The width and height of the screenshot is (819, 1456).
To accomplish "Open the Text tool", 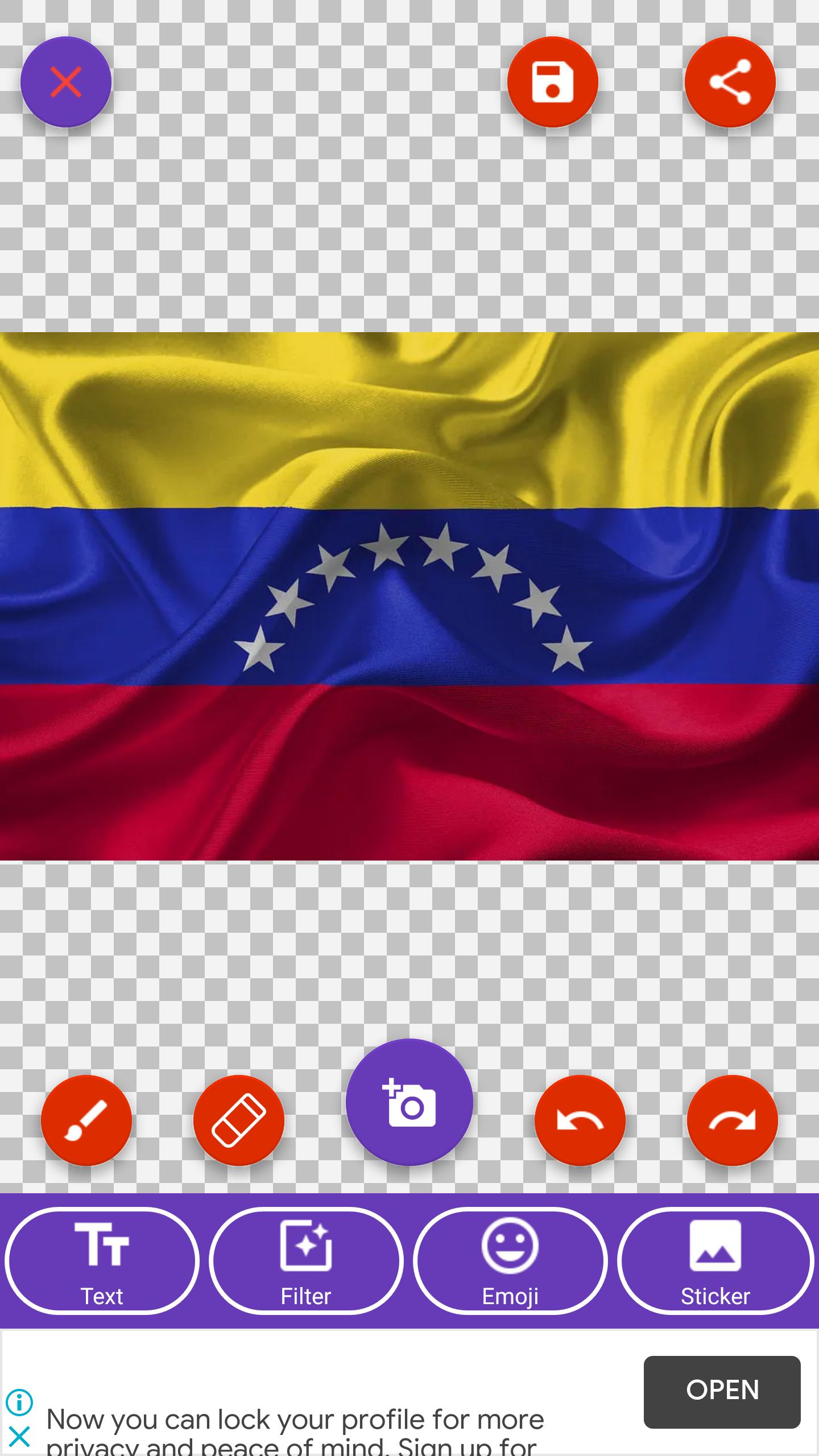I will pos(102,1261).
